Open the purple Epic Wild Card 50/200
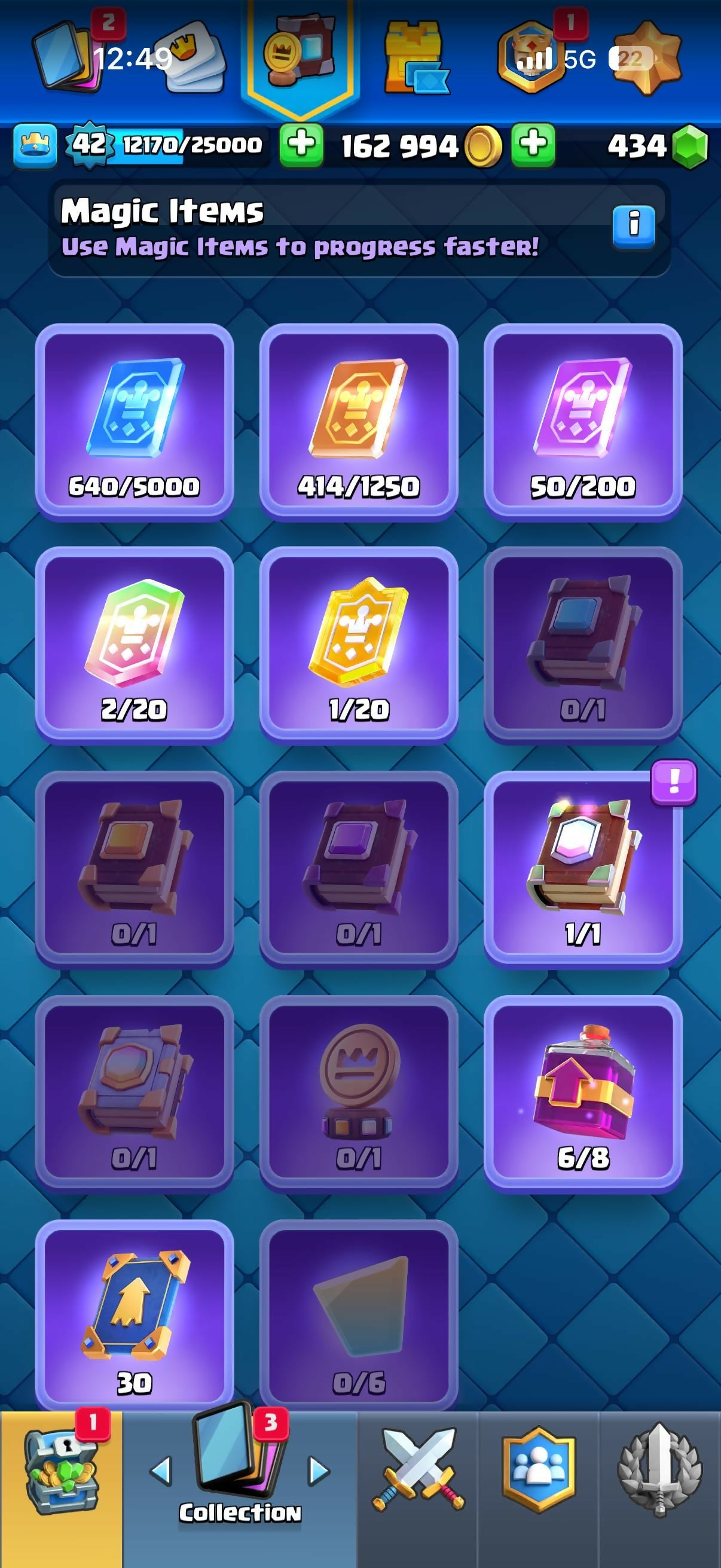Image resolution: width=721 pixels, height=1568 pixels. click(x=583, y=422)
